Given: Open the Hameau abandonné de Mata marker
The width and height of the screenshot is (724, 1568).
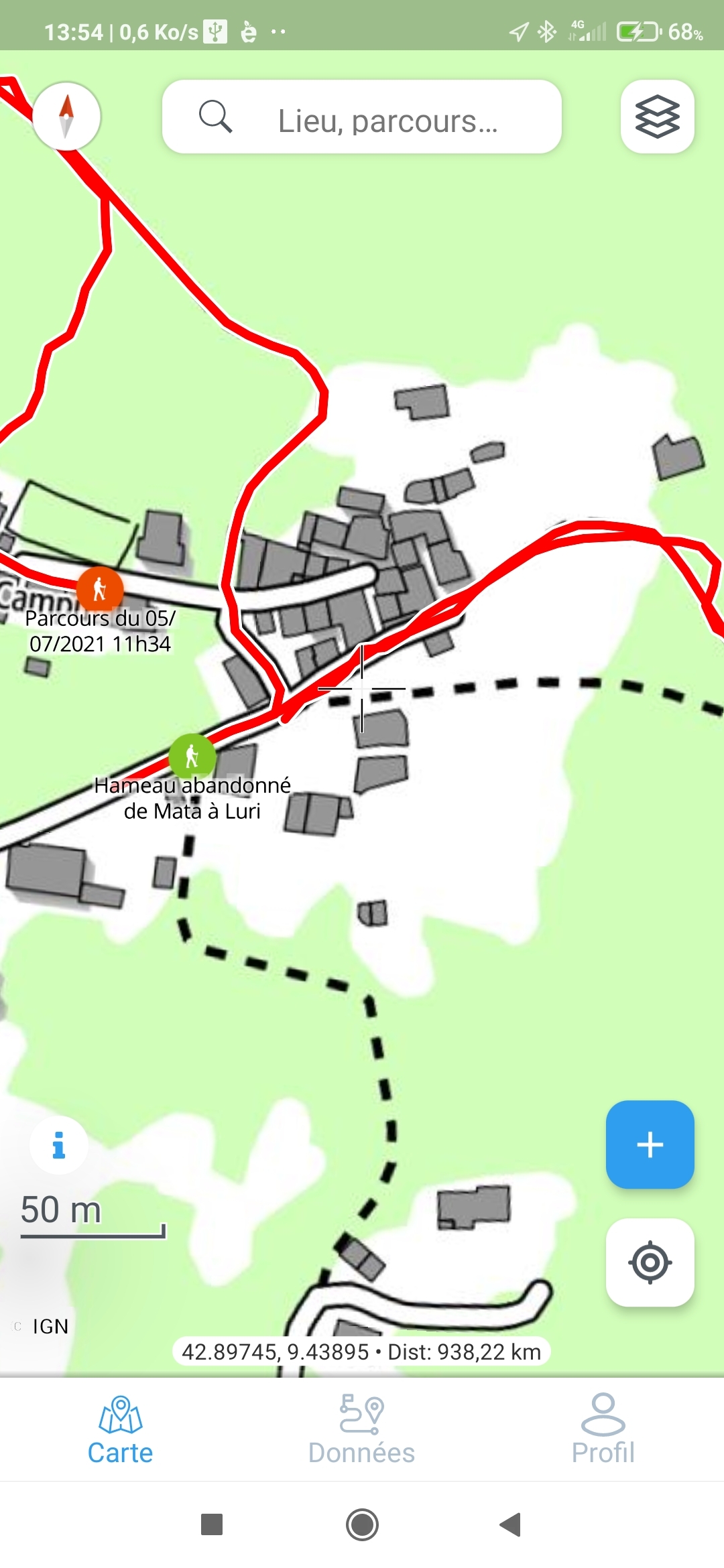Looking at the screenshot, I should point(192,757).
